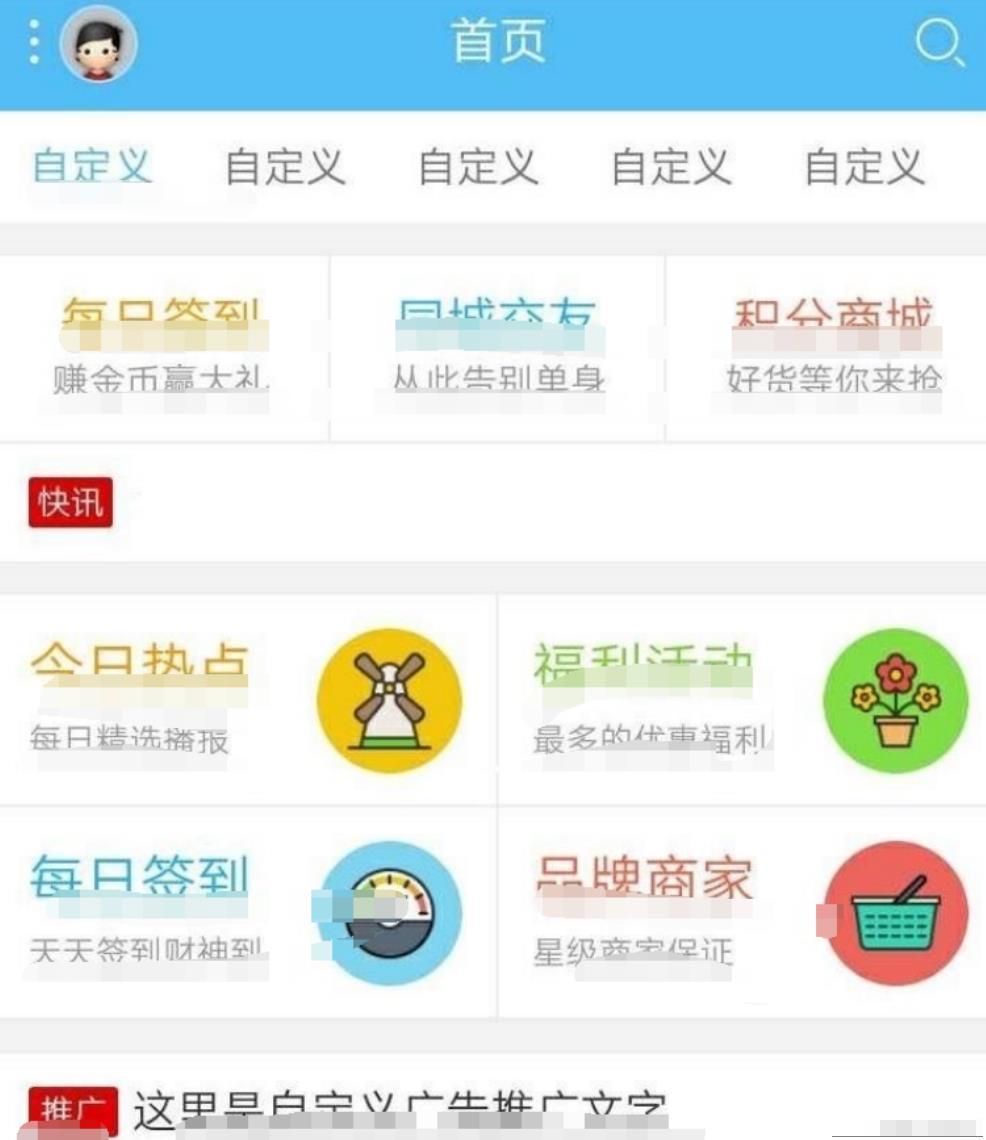This screenshot has width=986, height=1140.
Task: Open the 同城交友 card
Action: (497, 347)
